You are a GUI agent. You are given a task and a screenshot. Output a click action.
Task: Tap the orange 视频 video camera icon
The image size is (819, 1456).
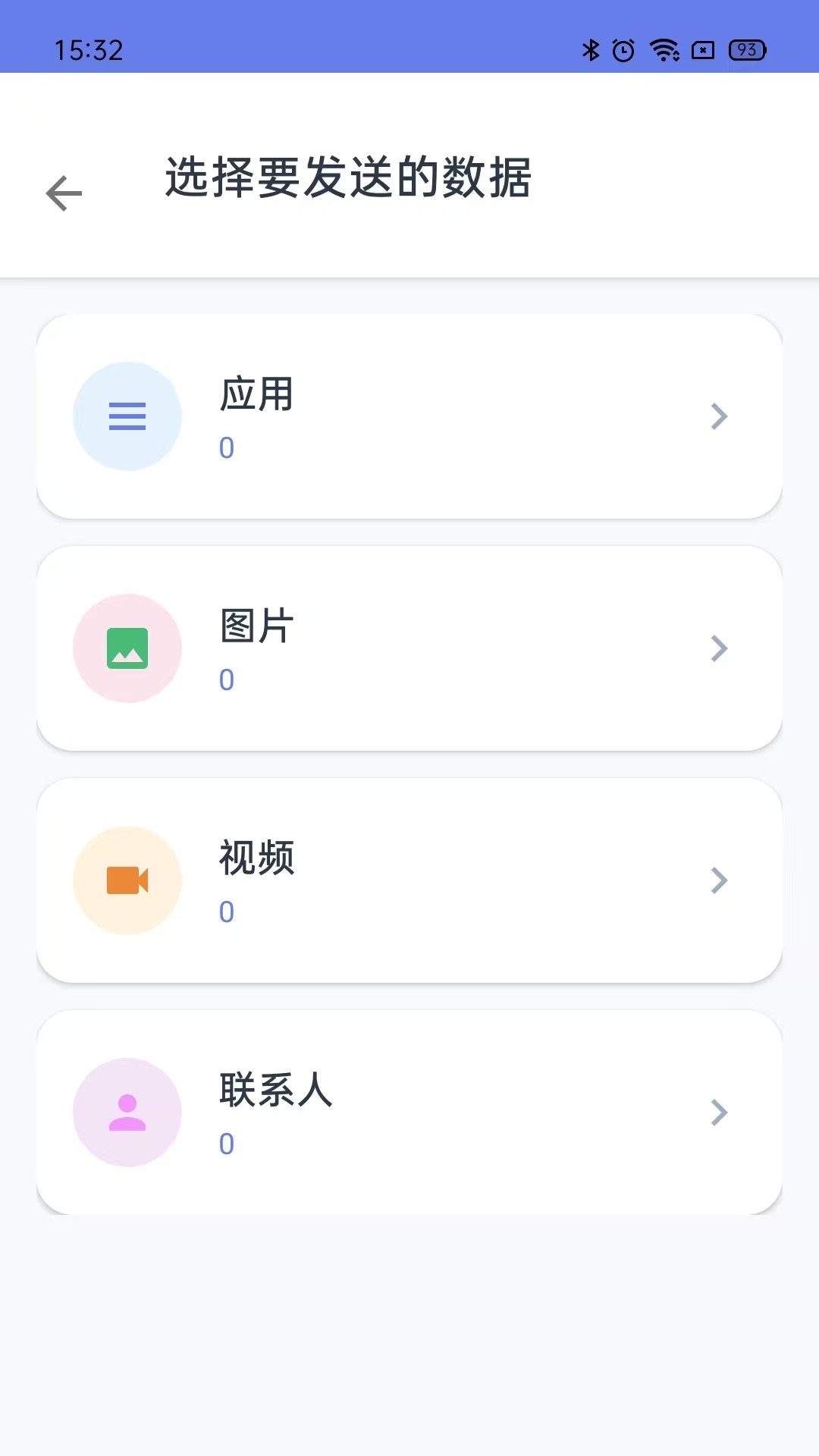[x=127, y=880]
